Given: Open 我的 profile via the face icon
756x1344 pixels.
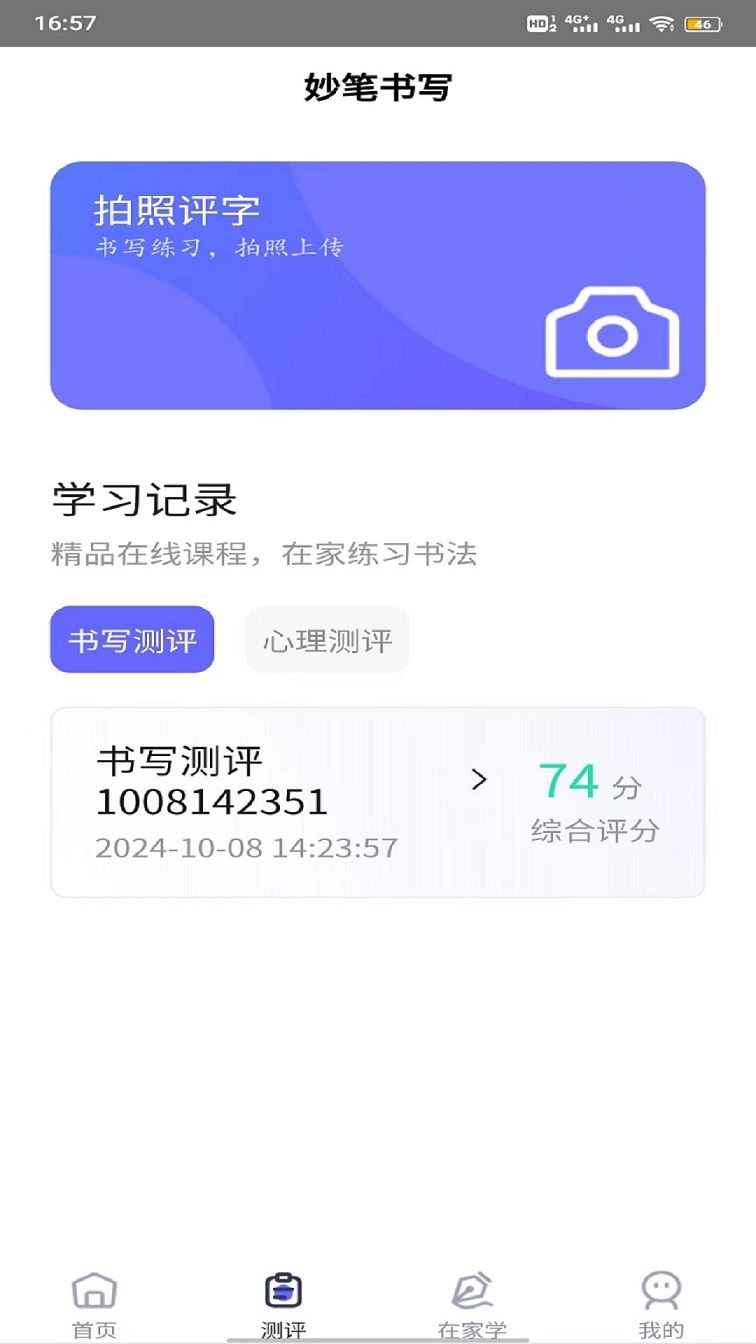Looking at the screenshot, I should 660,1290.
